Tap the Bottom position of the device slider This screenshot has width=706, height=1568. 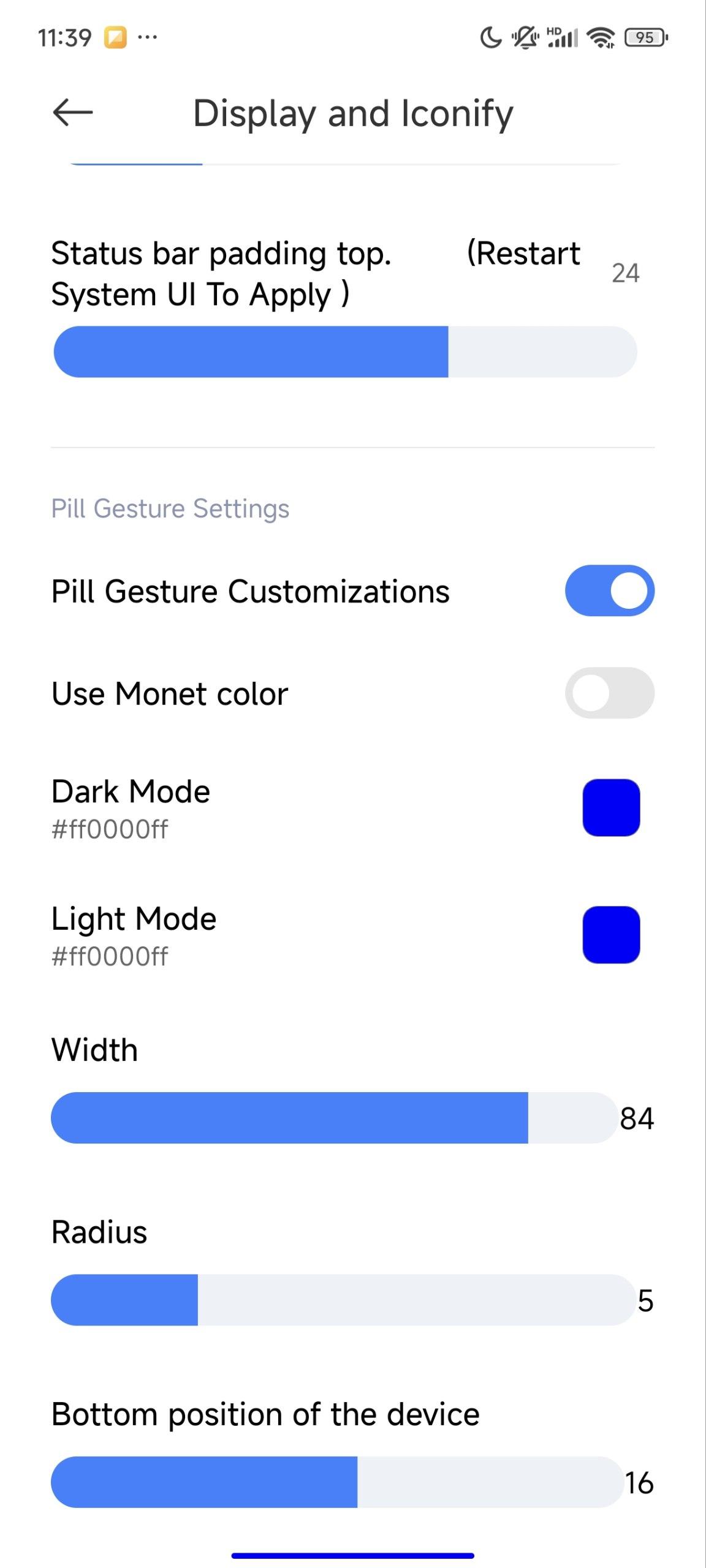click(x=338, y=1482)
